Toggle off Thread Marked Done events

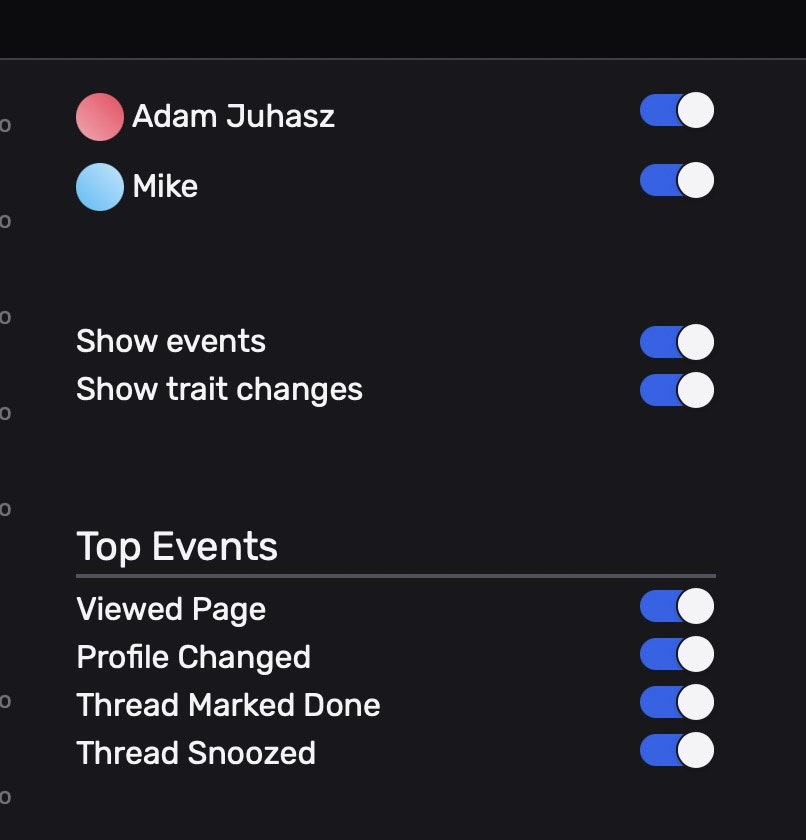677,702
